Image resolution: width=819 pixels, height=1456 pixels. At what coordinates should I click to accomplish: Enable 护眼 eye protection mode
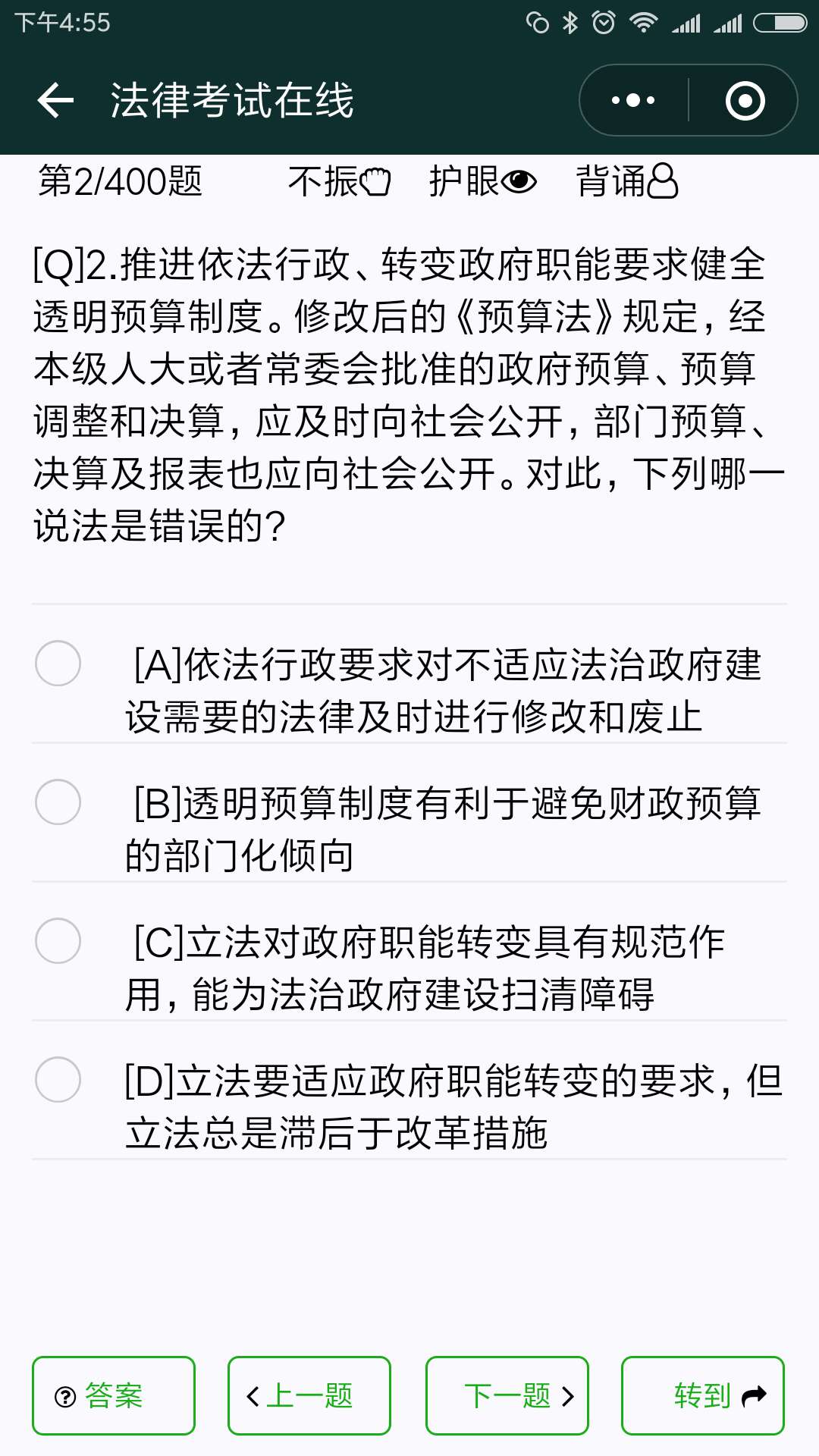coord(482,181)
